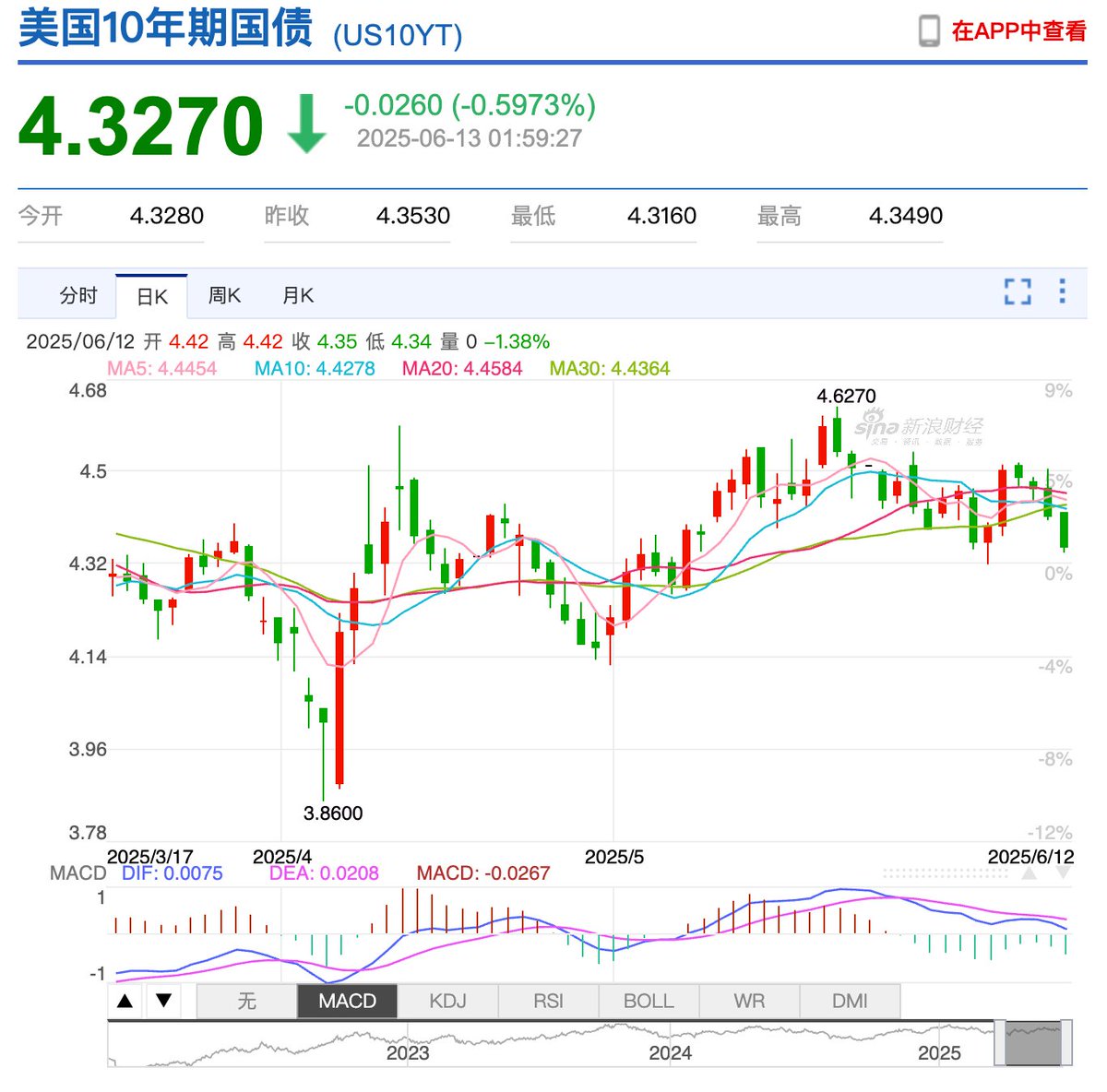Viewport: 1107px width, 1092px height.
Task: Tap the black down arrow beside indicators
Action: coord(163,1001)
